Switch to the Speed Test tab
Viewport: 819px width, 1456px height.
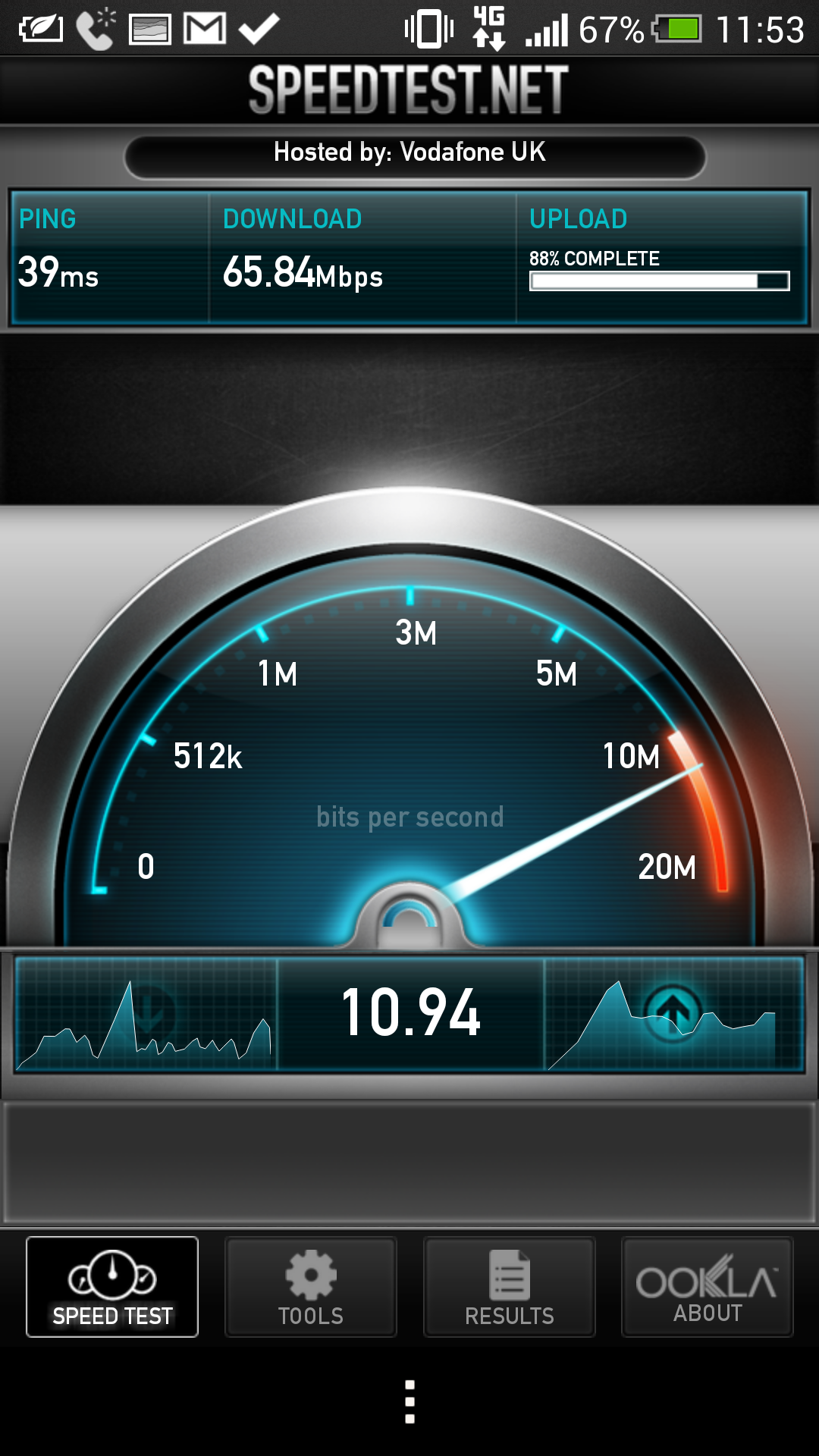[112, 1287]
